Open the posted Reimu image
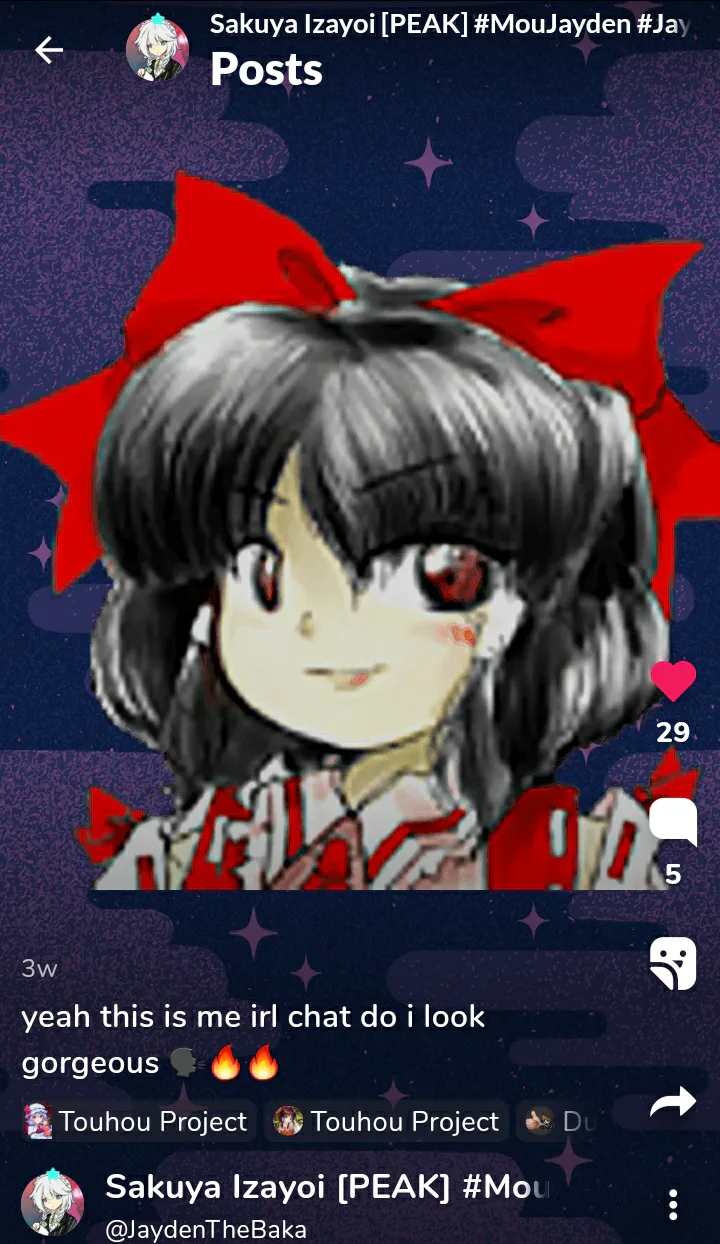The width and height of the screenshot is (720, 1244). click(x=360, y=530)
